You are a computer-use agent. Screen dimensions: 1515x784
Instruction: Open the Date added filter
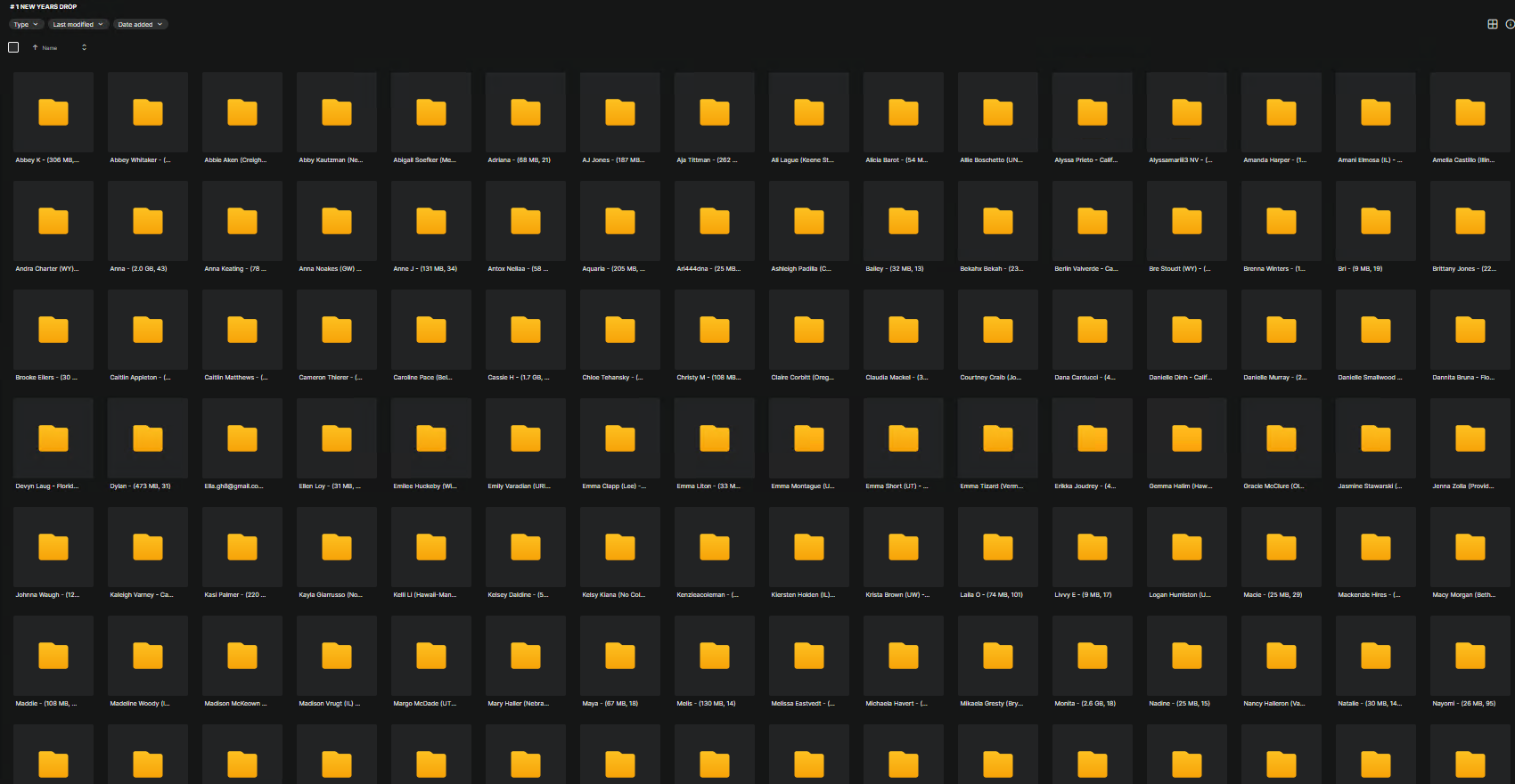(x=140, y=25)
